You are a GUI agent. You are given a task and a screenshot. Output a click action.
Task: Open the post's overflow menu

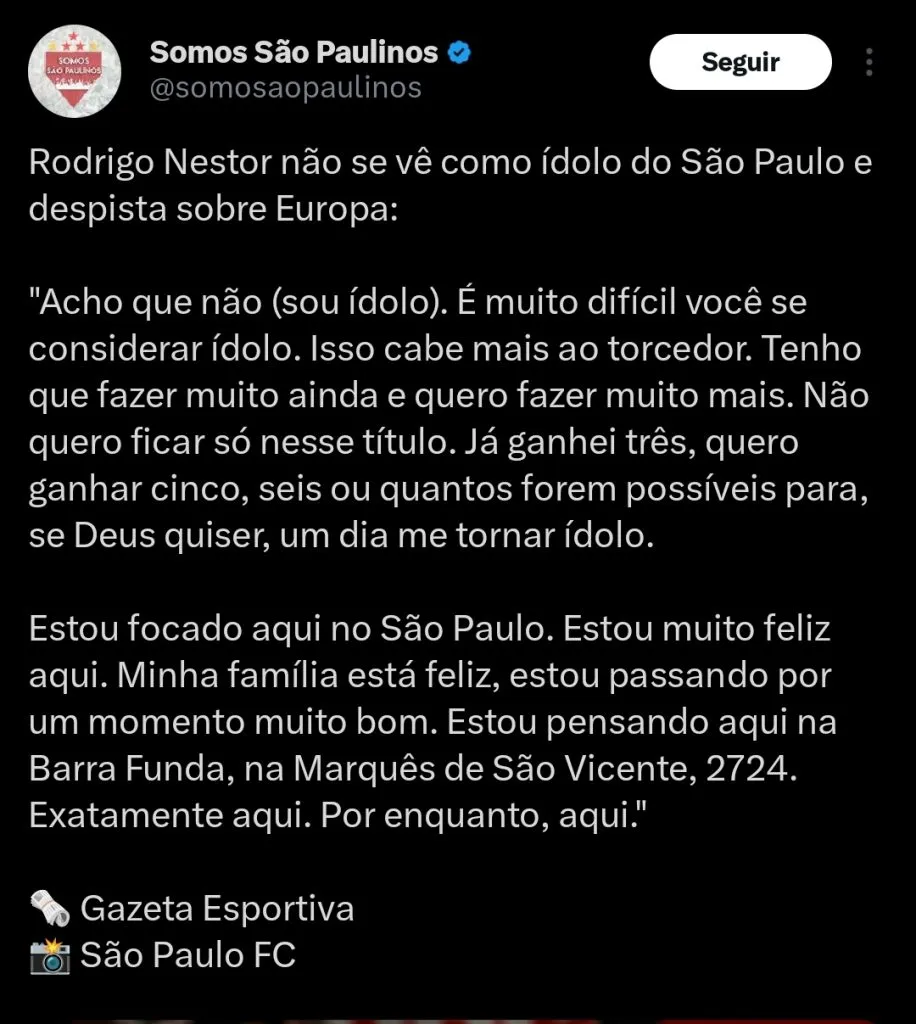tap(870, 62)
